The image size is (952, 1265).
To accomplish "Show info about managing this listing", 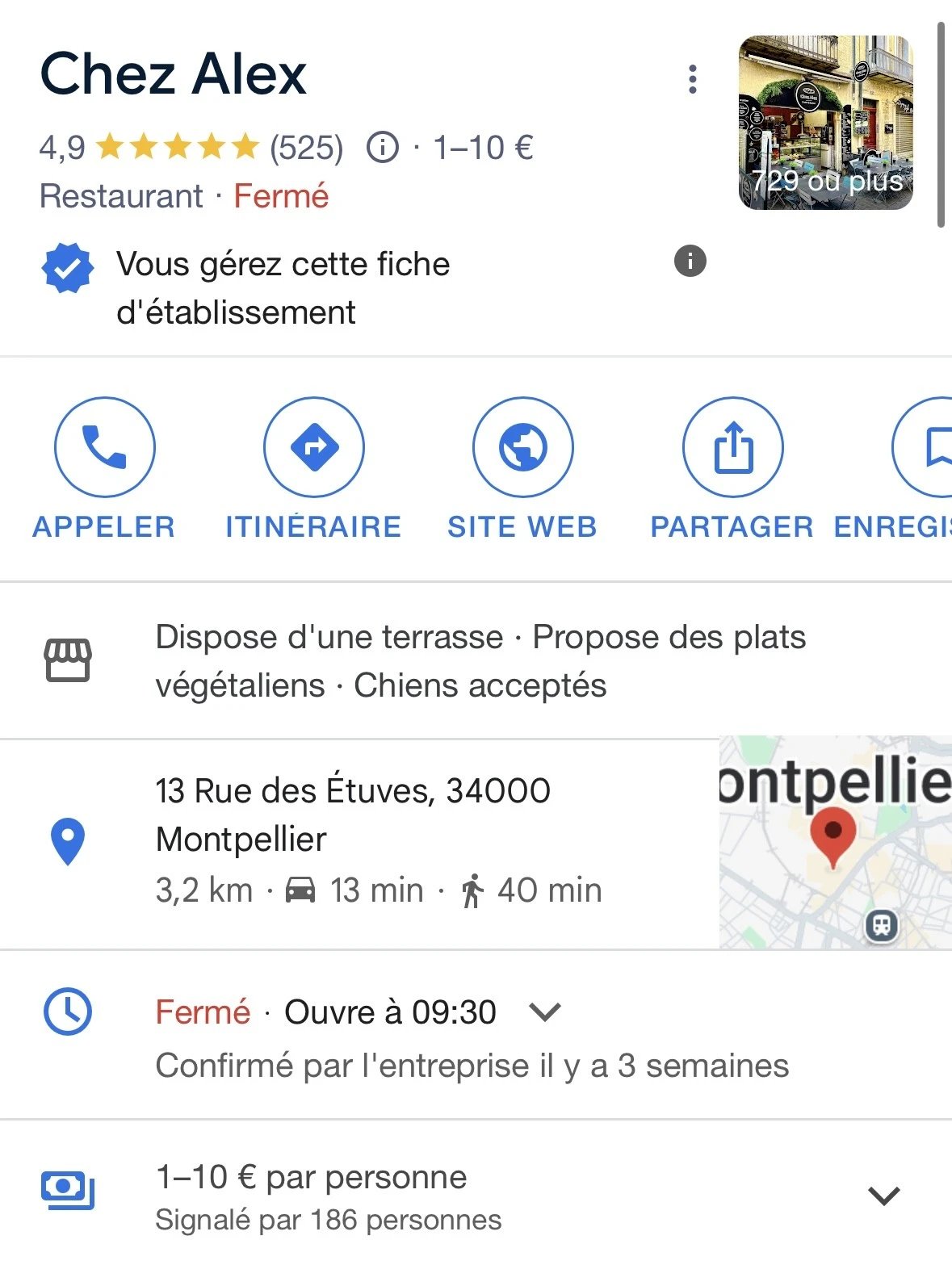I will [690, 261].
